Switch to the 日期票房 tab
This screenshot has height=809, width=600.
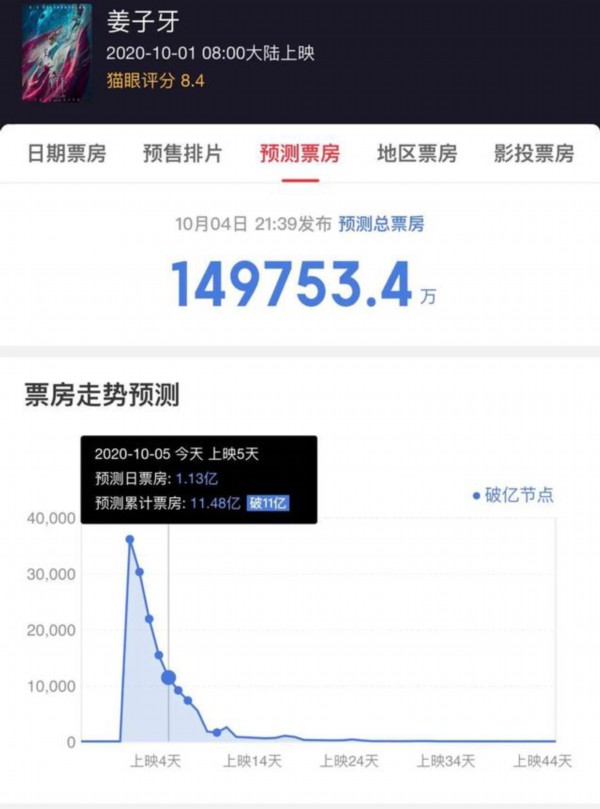(x=65, y=154)
